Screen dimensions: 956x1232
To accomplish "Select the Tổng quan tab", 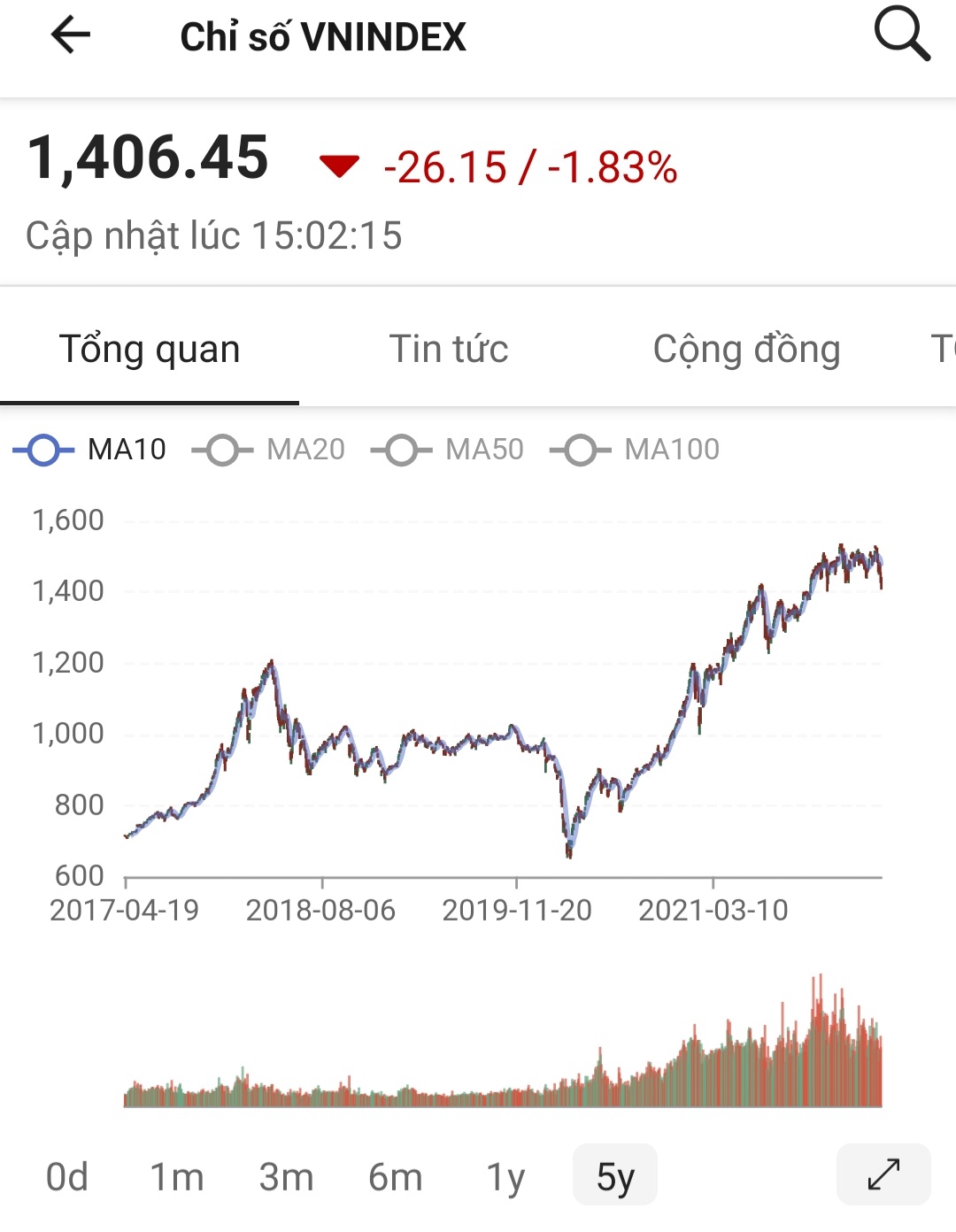I will 150,349.
